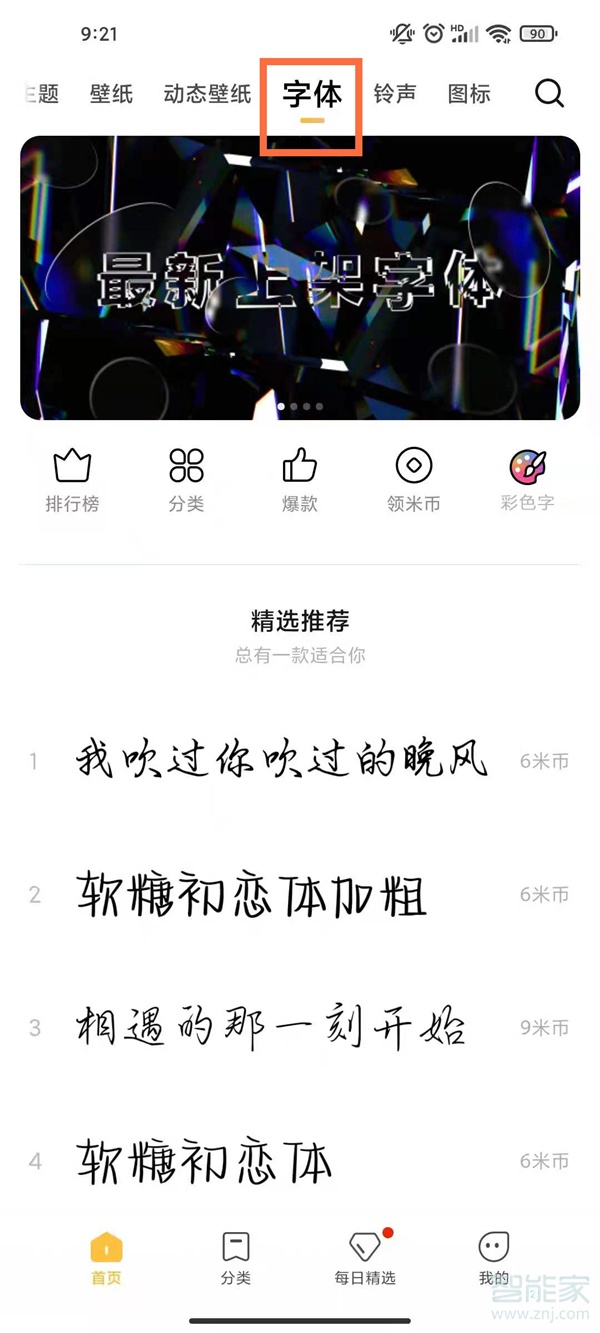
Task: Open the search magnifier icon
Action: 549,94
